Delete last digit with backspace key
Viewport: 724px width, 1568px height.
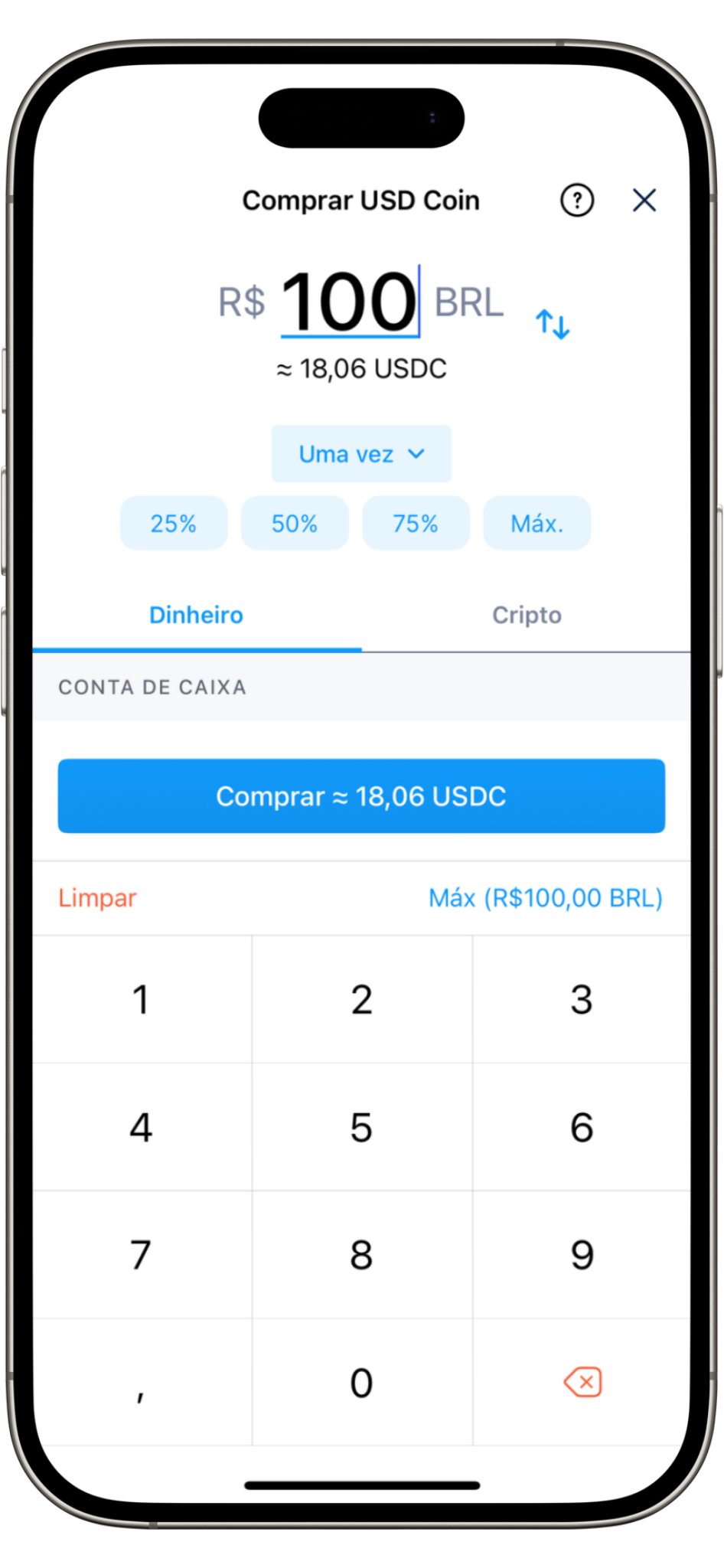[x=582, y=1383]
